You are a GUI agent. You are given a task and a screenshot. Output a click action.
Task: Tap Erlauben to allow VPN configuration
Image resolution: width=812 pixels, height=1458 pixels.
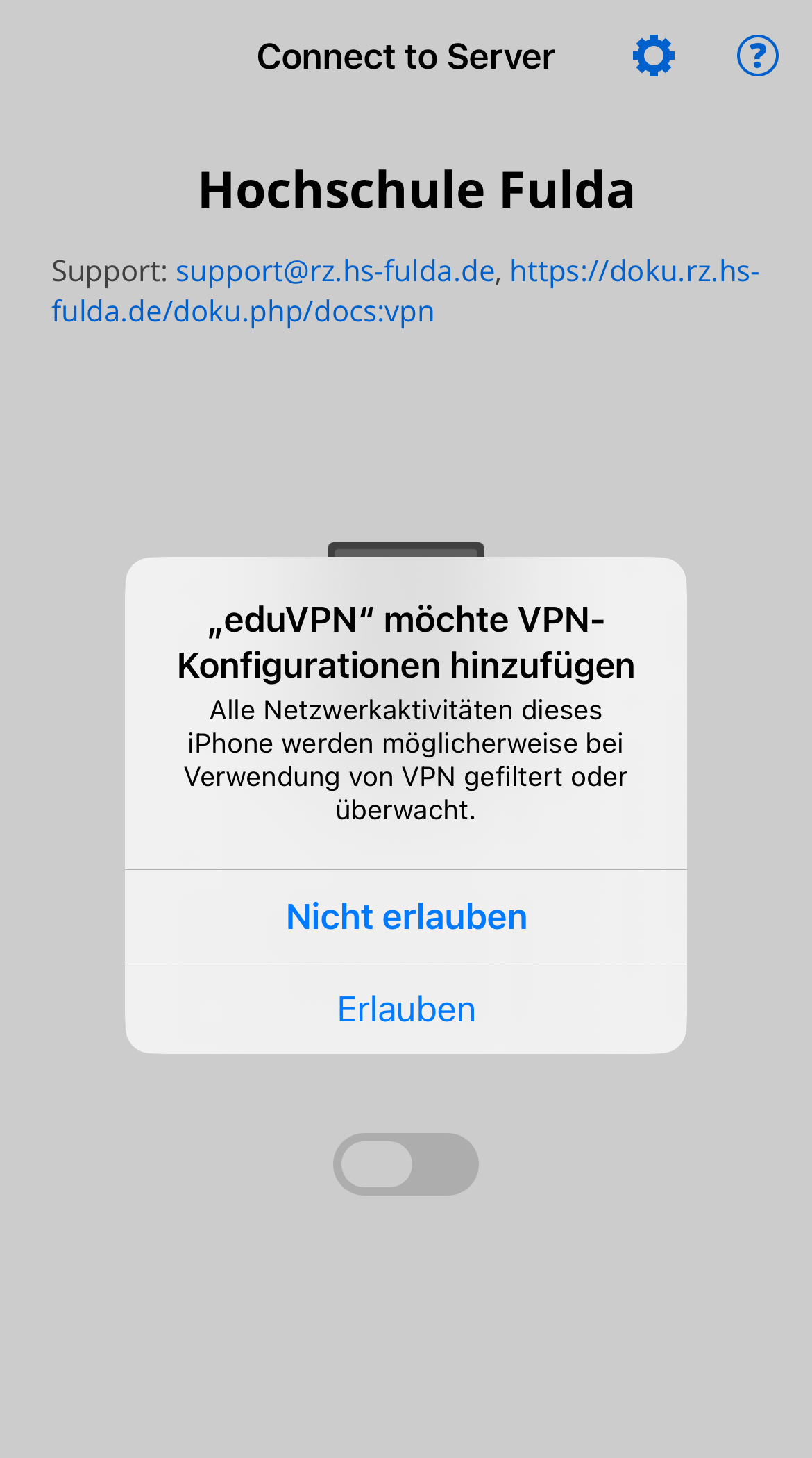point(406,1009)
